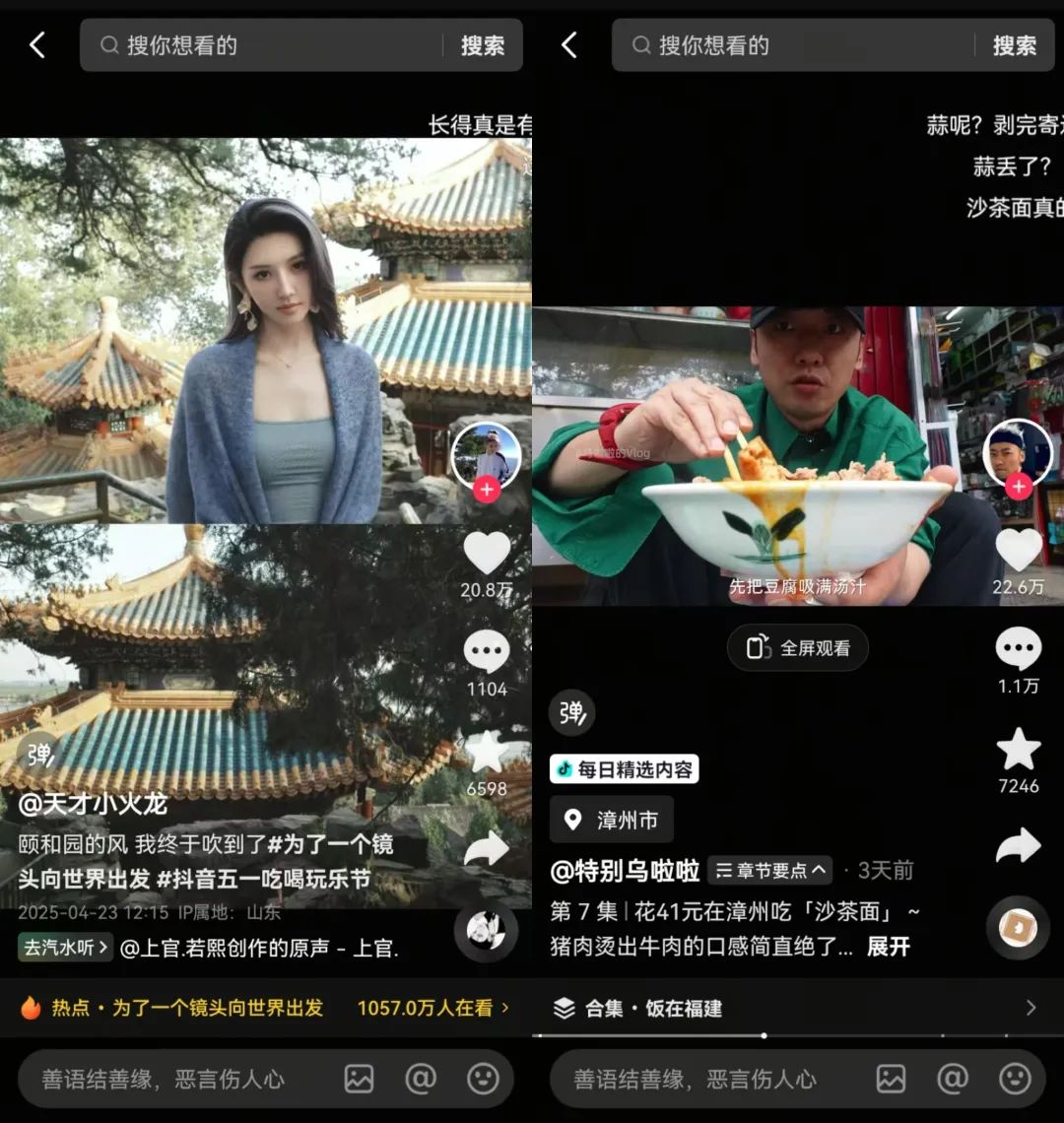
Task: Favorite the video with 6598 stars
Action: 487,752
